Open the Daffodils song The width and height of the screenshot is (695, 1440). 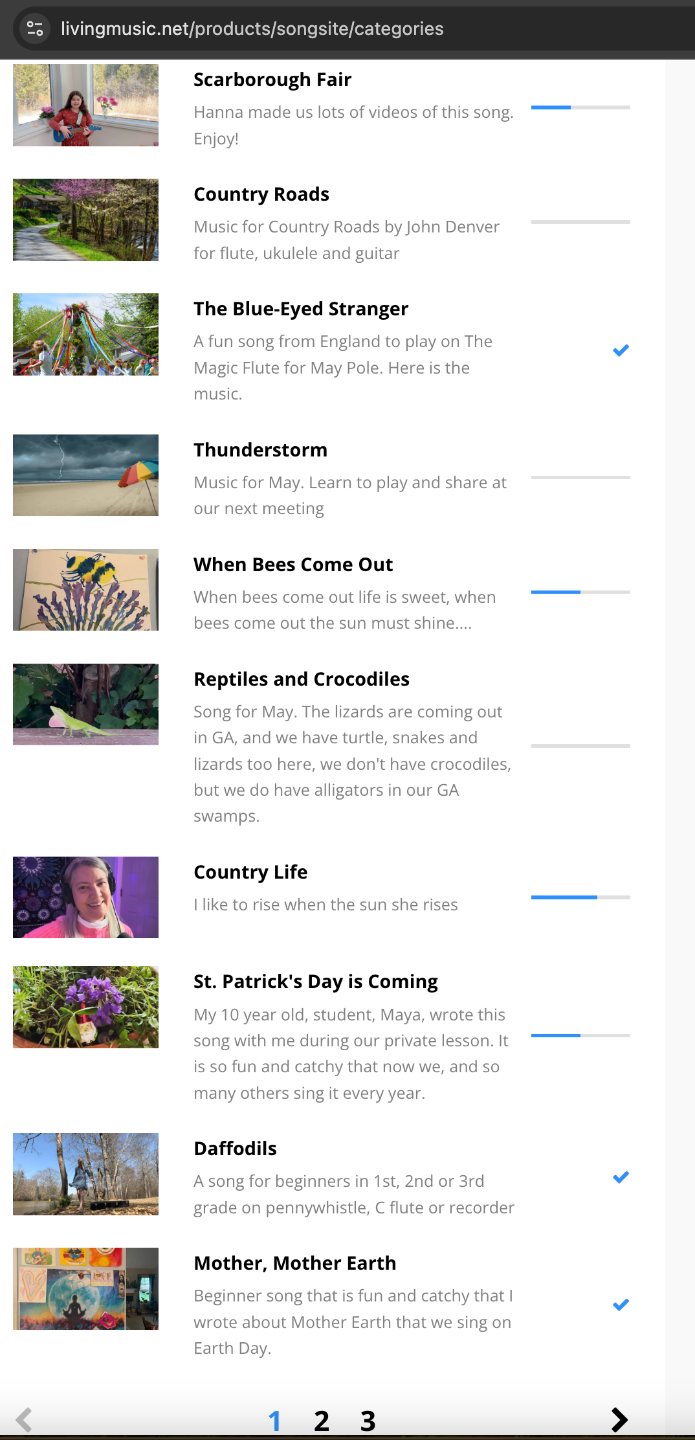[235, 1149]
